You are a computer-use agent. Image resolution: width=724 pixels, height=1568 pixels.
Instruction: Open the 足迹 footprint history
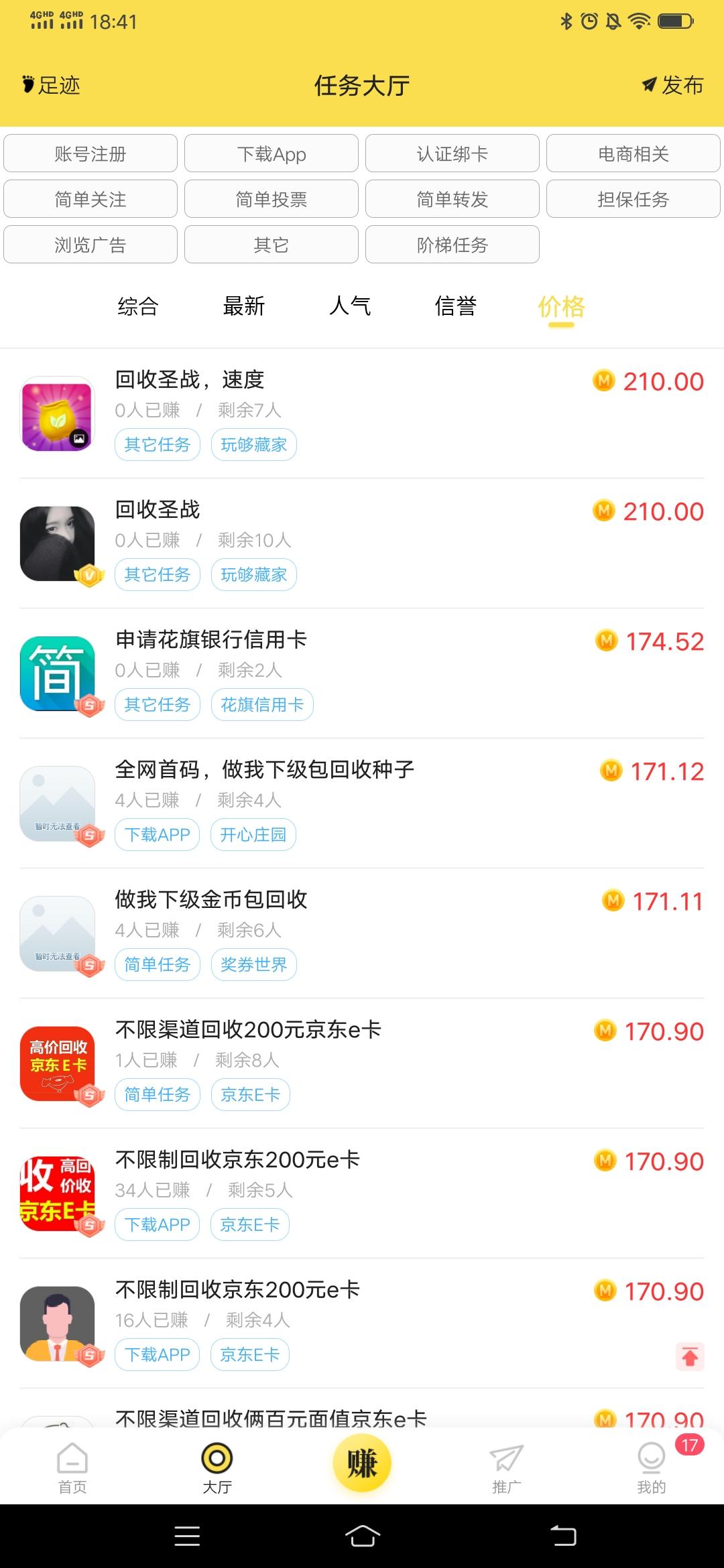(x=51, y=85)
